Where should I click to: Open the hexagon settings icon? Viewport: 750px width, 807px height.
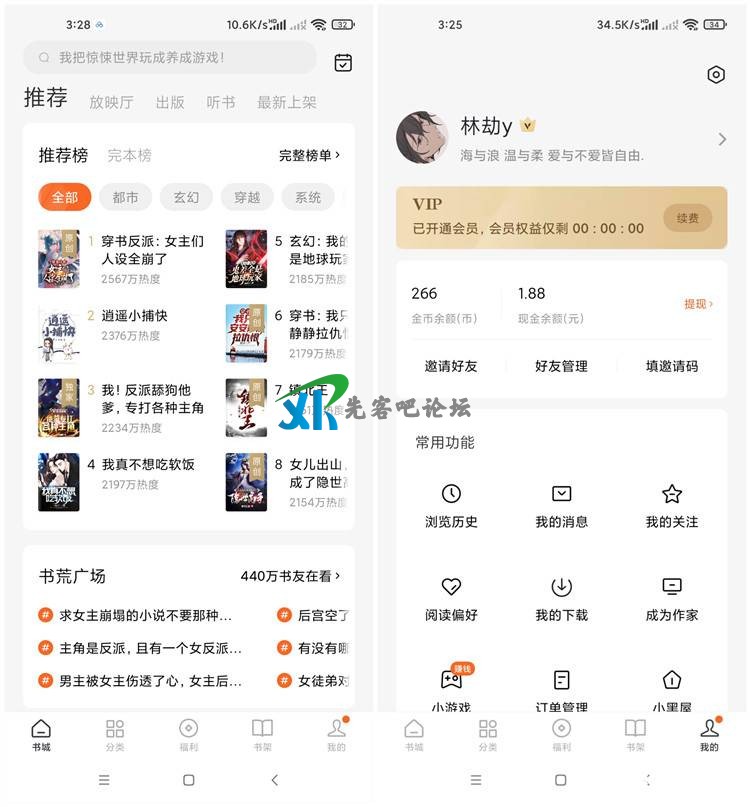tap(715, 75)
